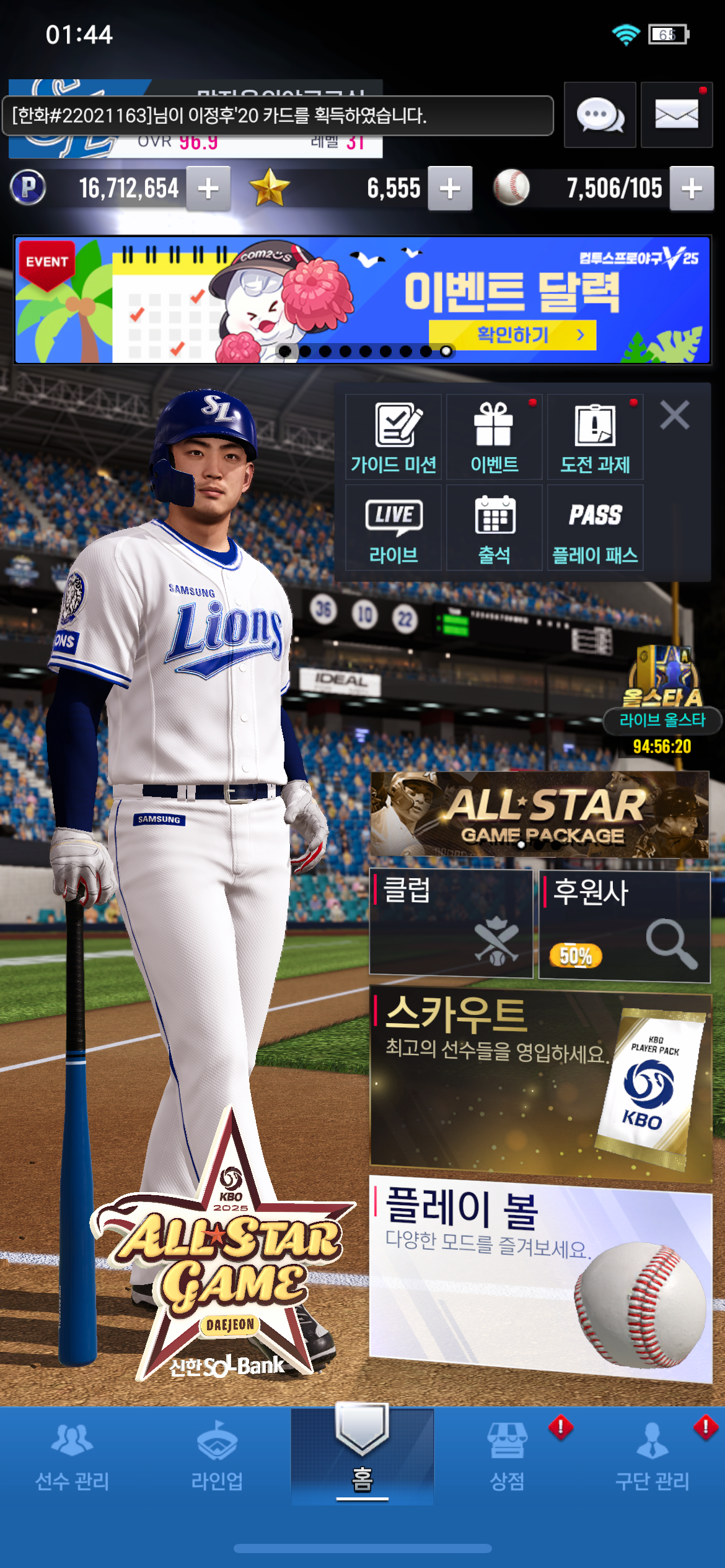Open 가이드 미션
The image size is (725, 1568).
click(x=393, y=437)
